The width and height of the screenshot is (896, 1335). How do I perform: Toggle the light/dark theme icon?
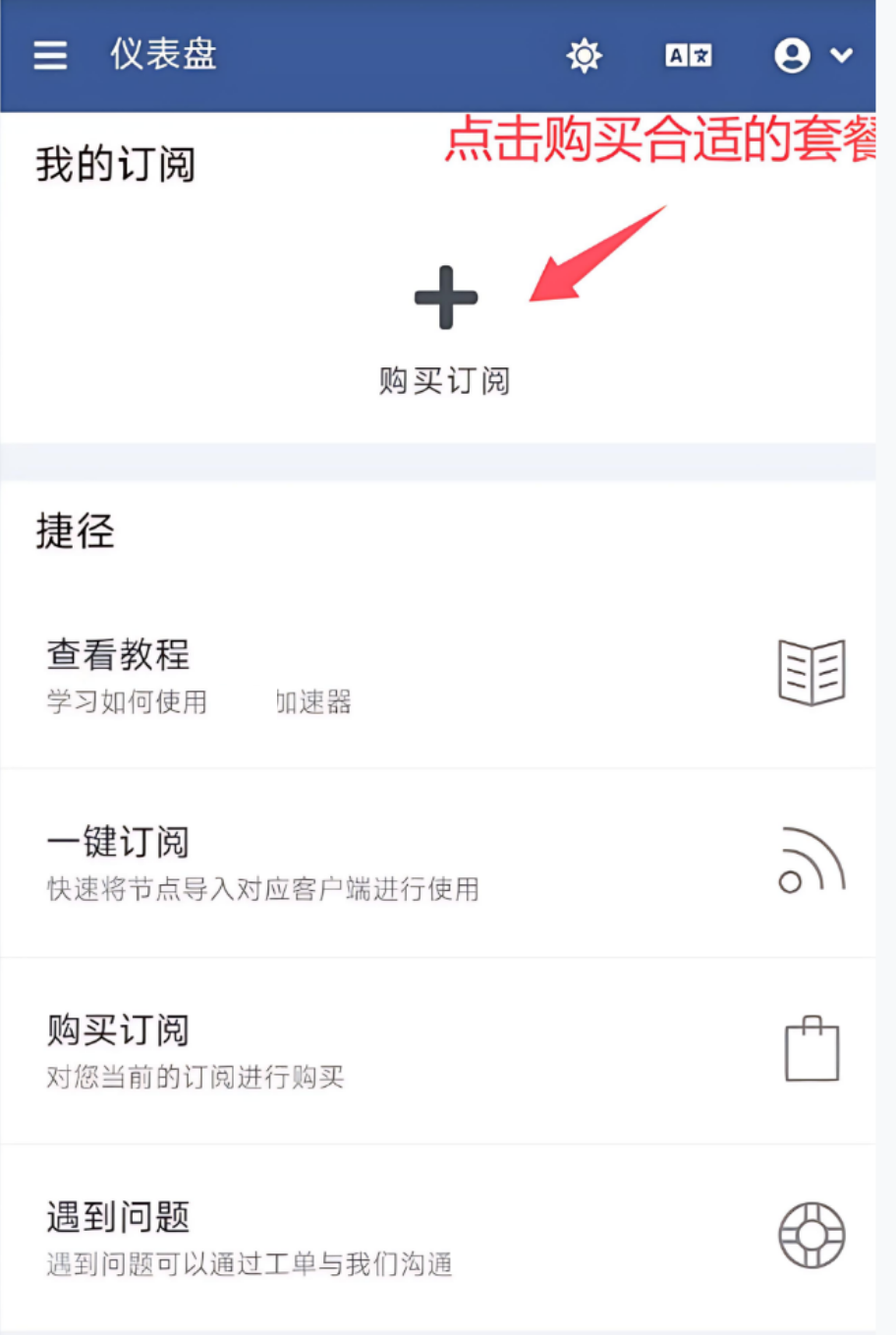tap(584, 56)
